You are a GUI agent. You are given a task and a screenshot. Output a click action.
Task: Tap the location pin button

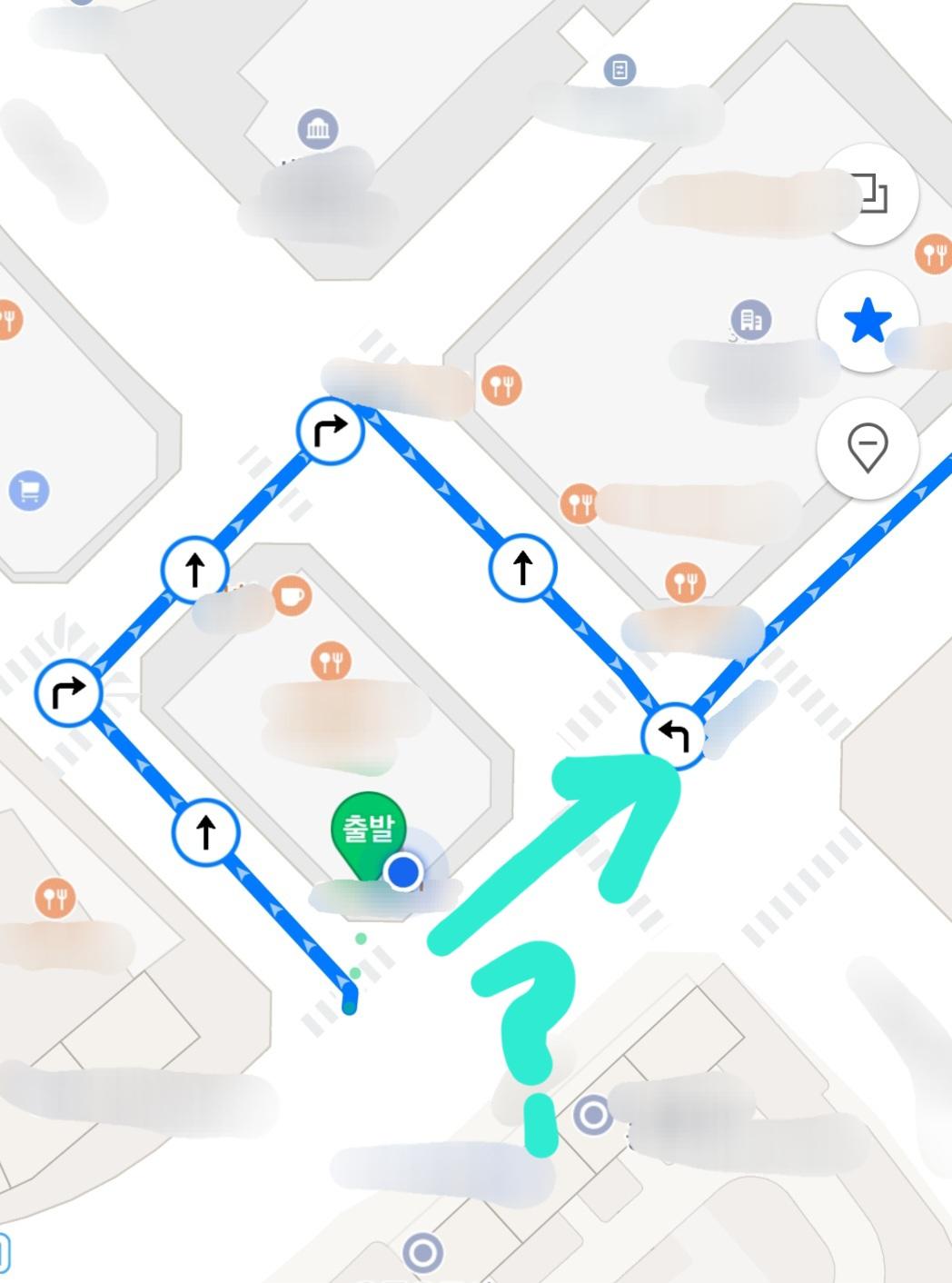(868, 447)
